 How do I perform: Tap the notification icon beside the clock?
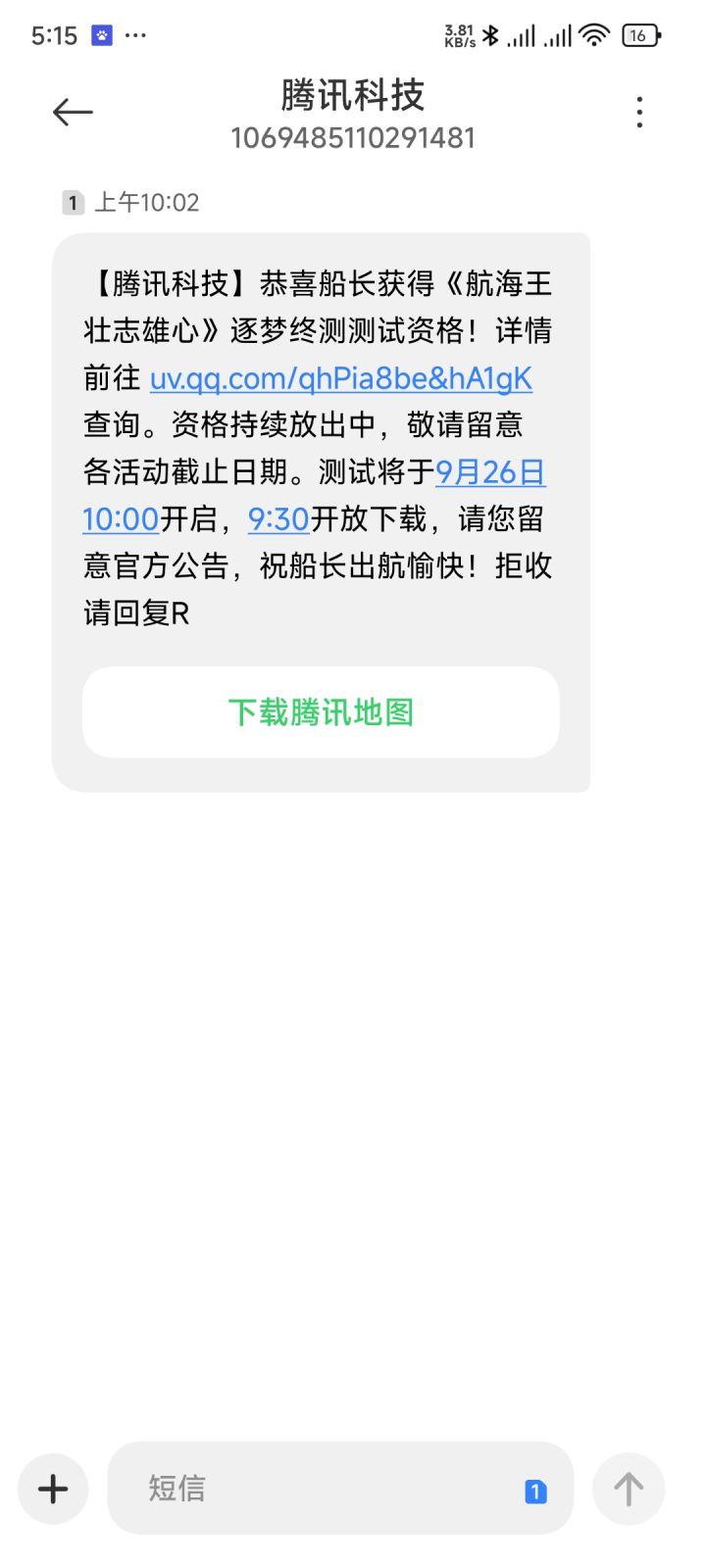[x=101, y=35]
